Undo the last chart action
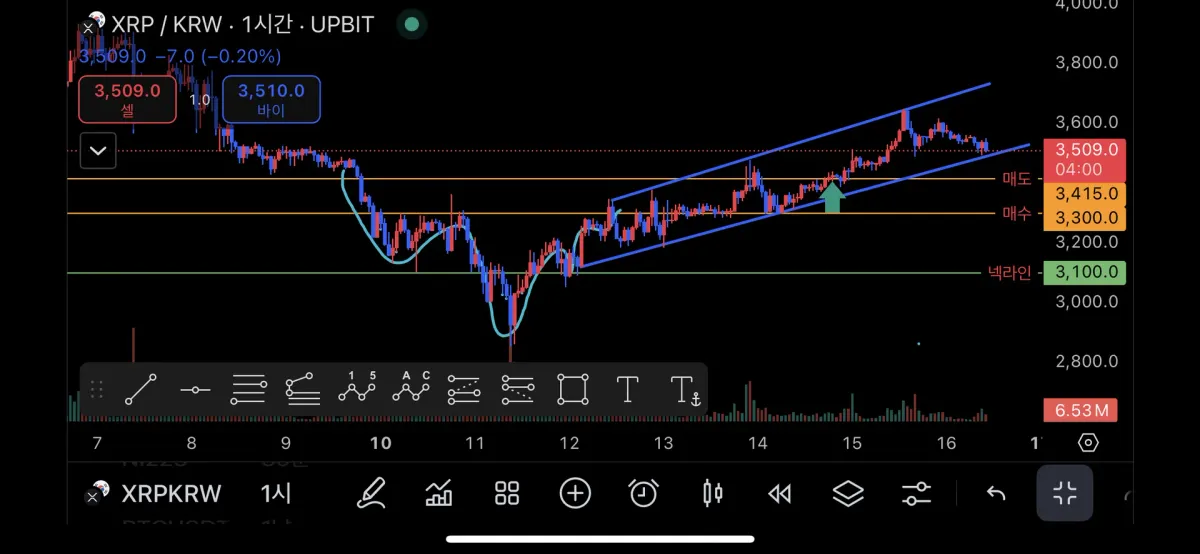Image resolution: width=1200 pixels, height=554 pixels. [x=995, y=493]
